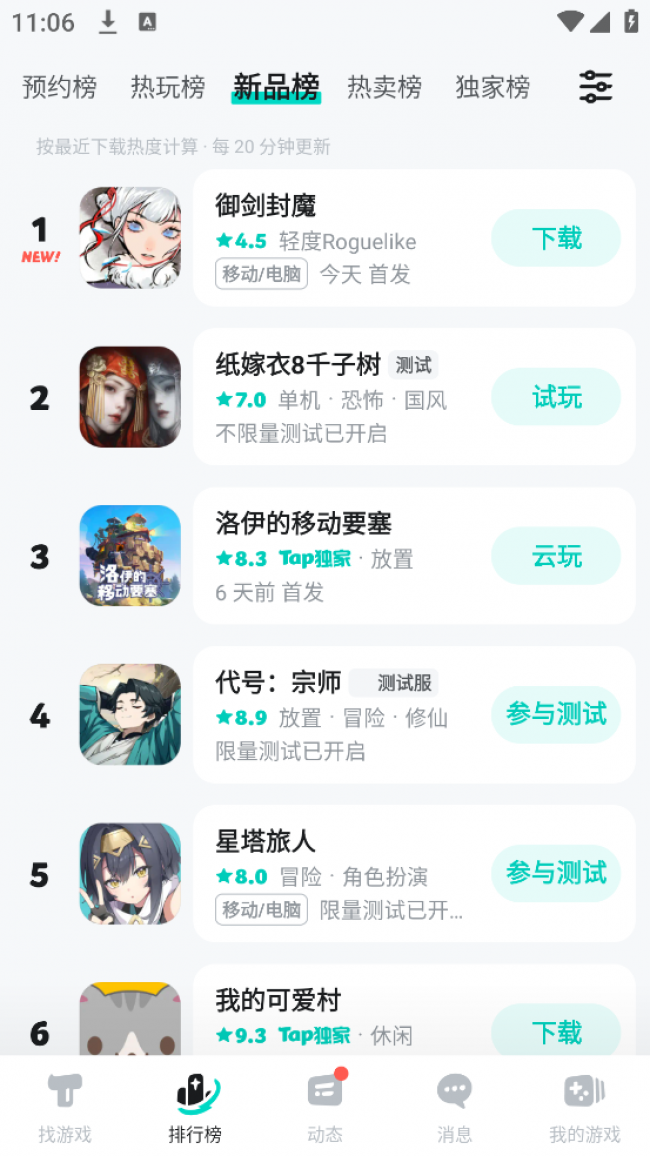This screenshot has width=650, height=1156.
Task: Download the game 御剑封魔
Action: (x=556, y=238)
